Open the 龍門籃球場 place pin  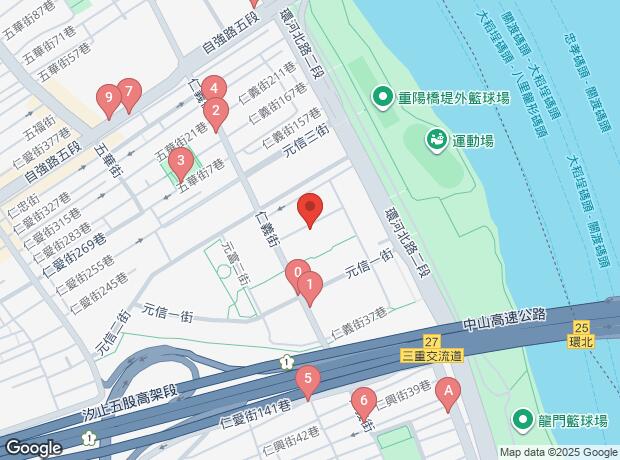tap(523, 421)
